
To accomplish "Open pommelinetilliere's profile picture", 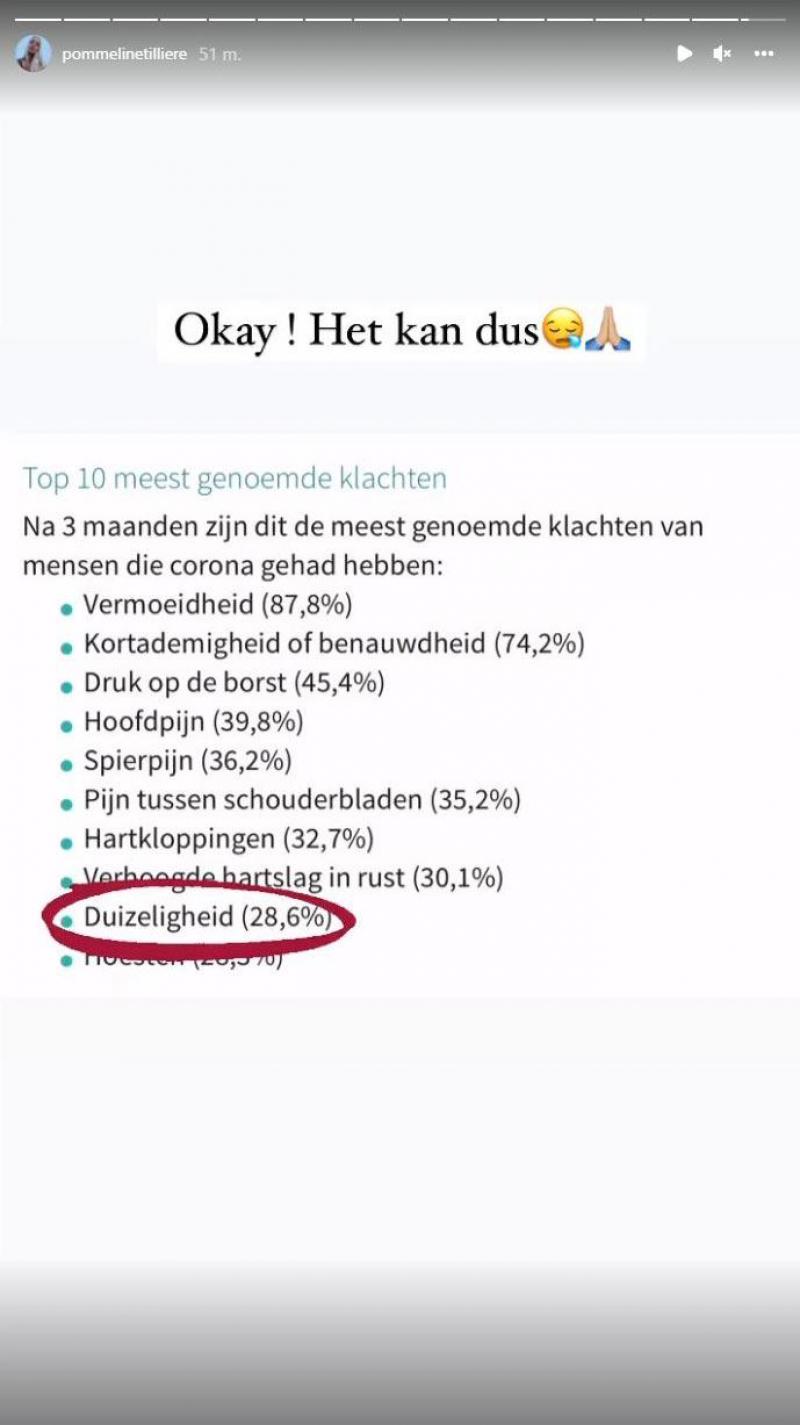I will click(33, 54).
